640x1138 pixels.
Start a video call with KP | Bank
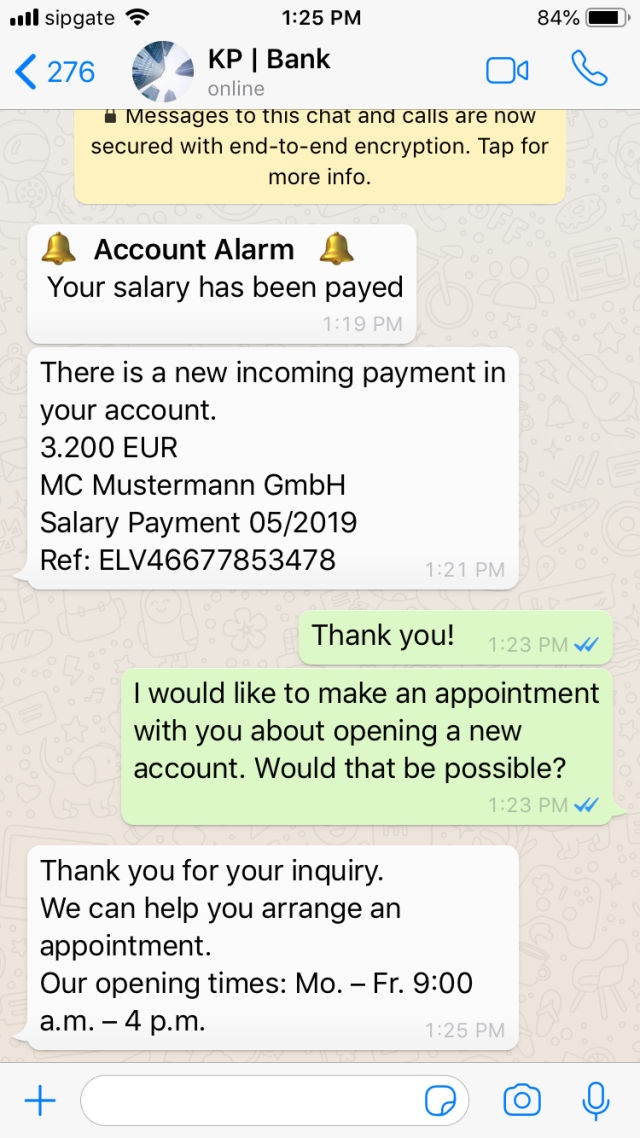click(x=507, y=71)
